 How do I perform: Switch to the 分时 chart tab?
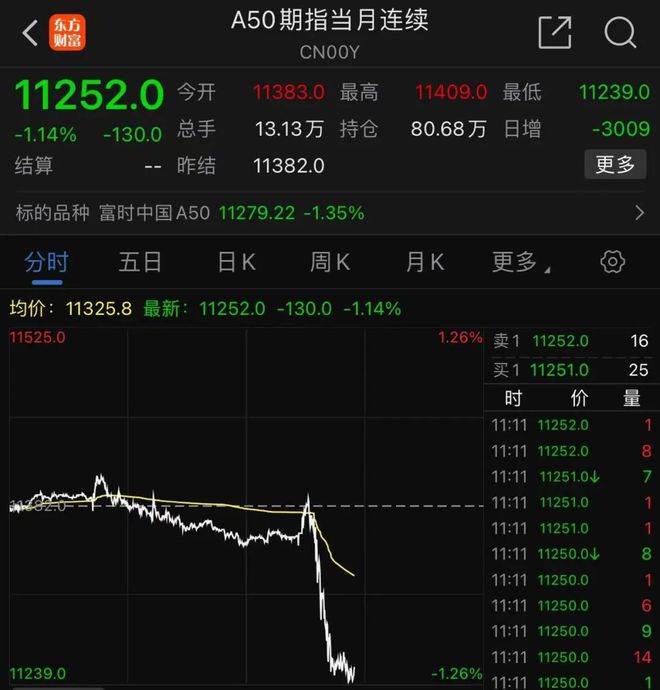click(x=47, y=262)
